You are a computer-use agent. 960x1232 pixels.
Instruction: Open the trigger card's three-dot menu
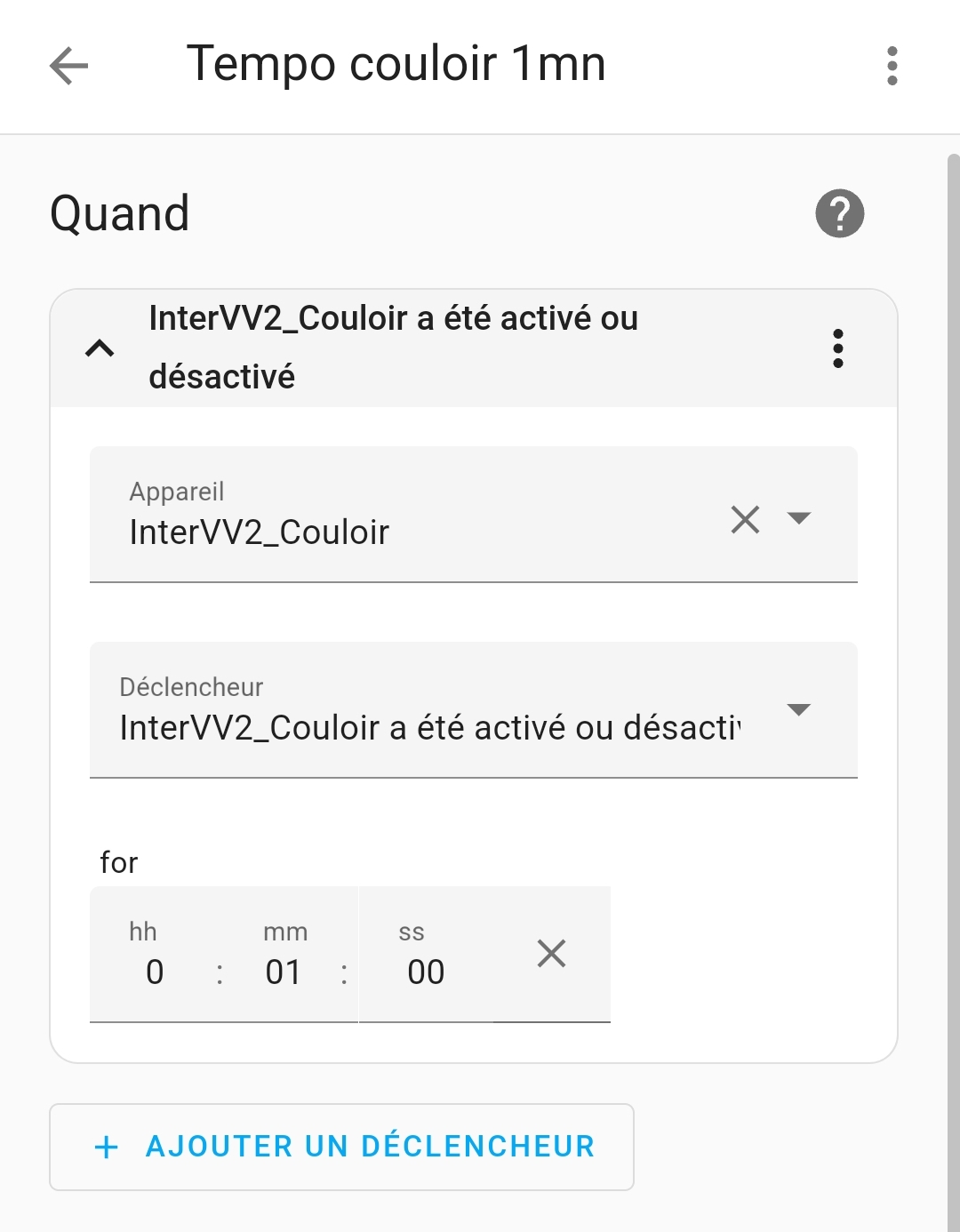tap(837, 348)
